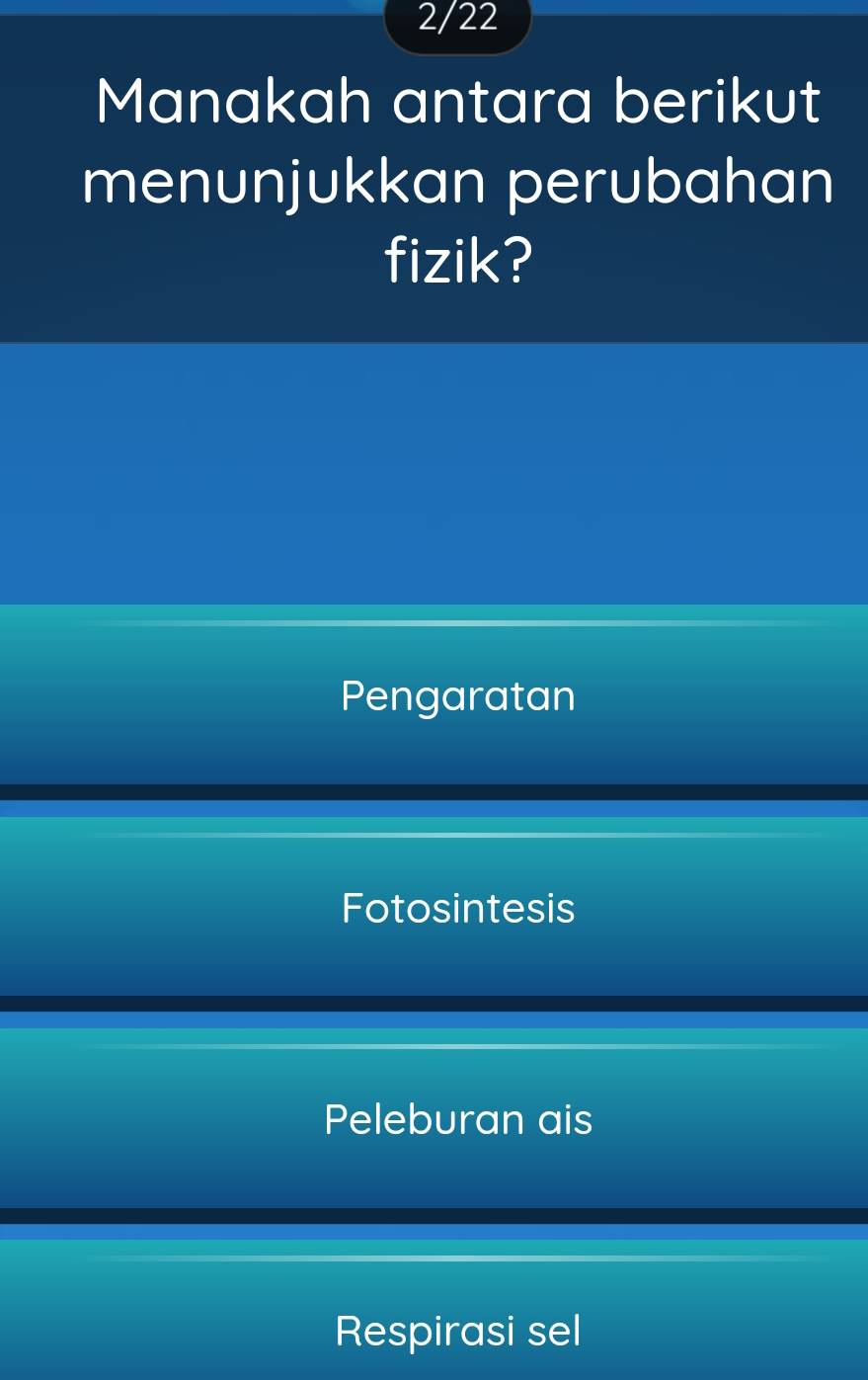Tap the first answer card in the list
868x1380 pixels.
(457, 694)
